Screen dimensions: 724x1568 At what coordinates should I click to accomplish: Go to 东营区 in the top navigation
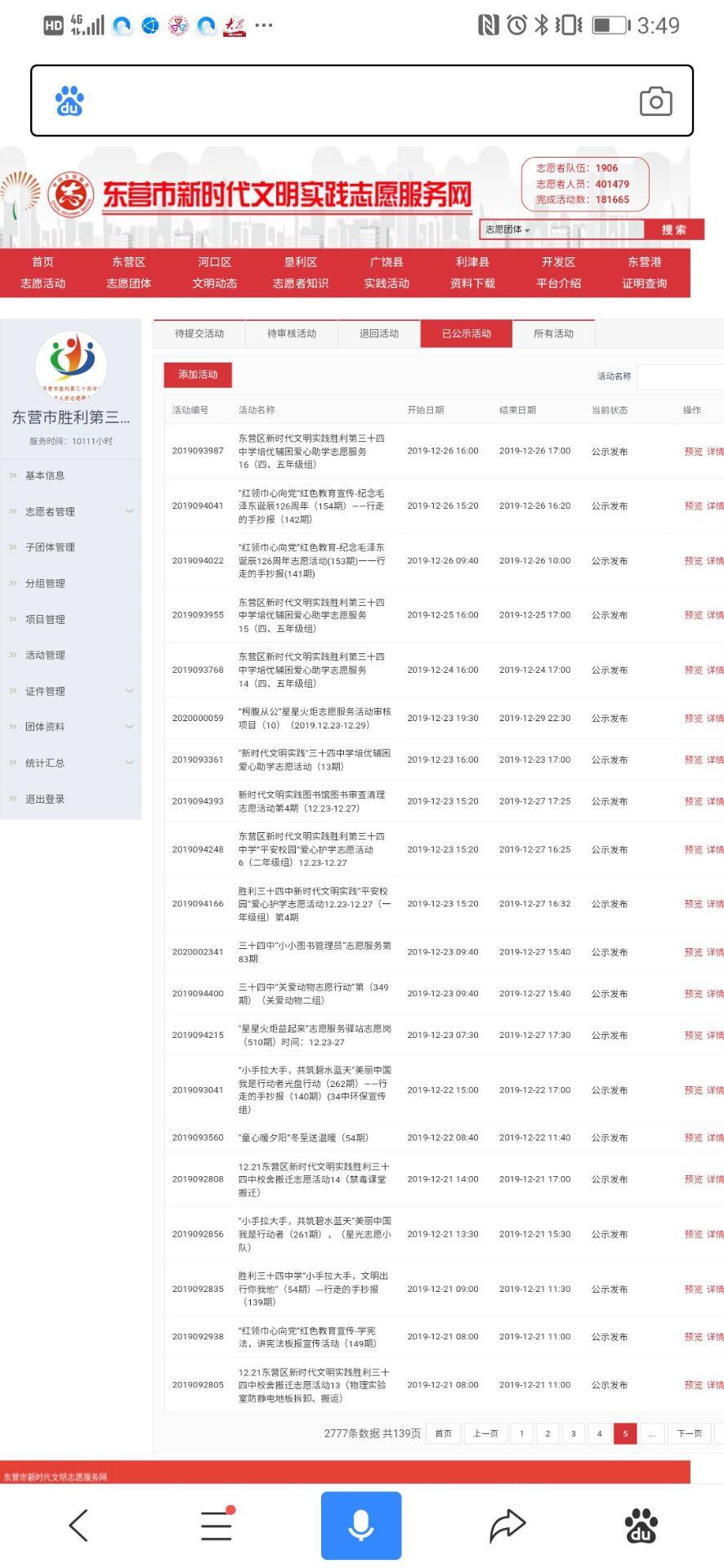128,261
